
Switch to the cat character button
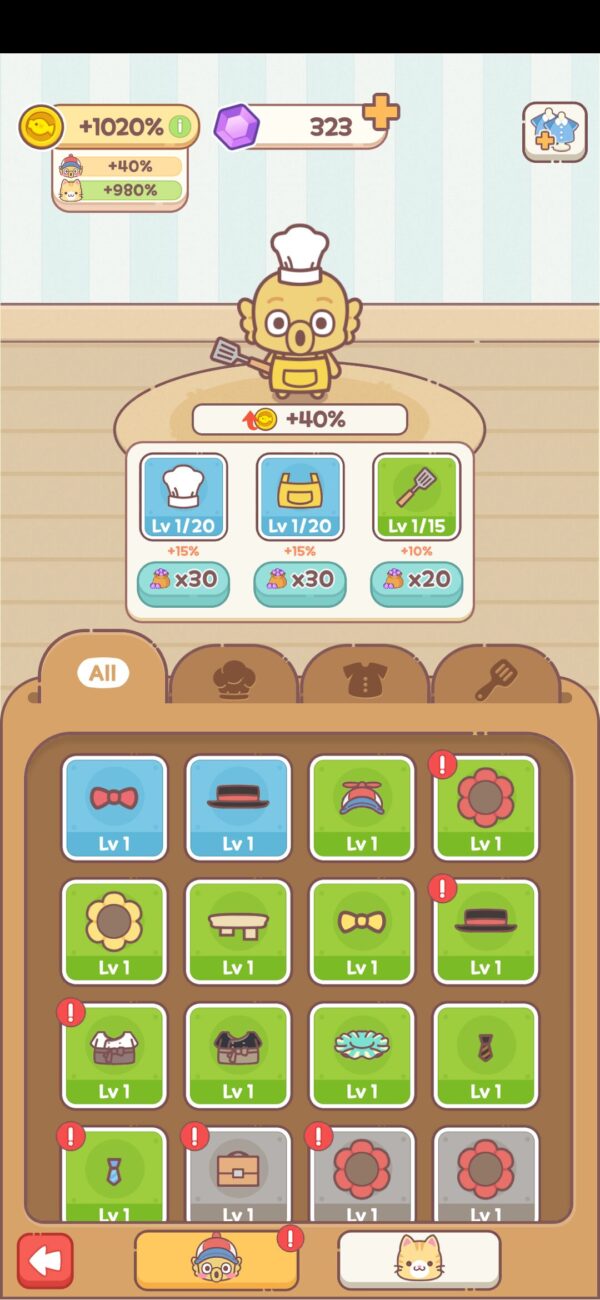tap(419, 1259)
